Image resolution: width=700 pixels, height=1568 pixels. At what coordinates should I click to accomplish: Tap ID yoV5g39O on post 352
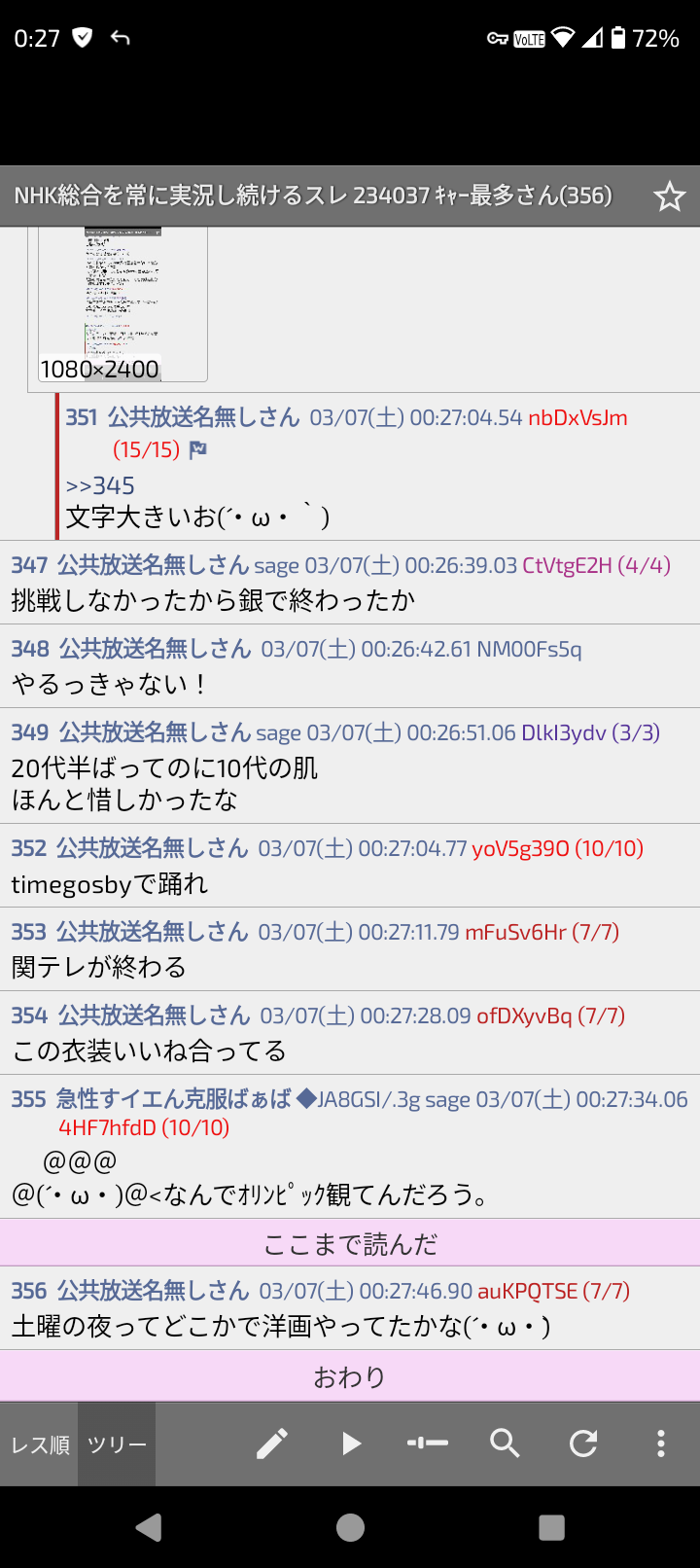(520, 848)
